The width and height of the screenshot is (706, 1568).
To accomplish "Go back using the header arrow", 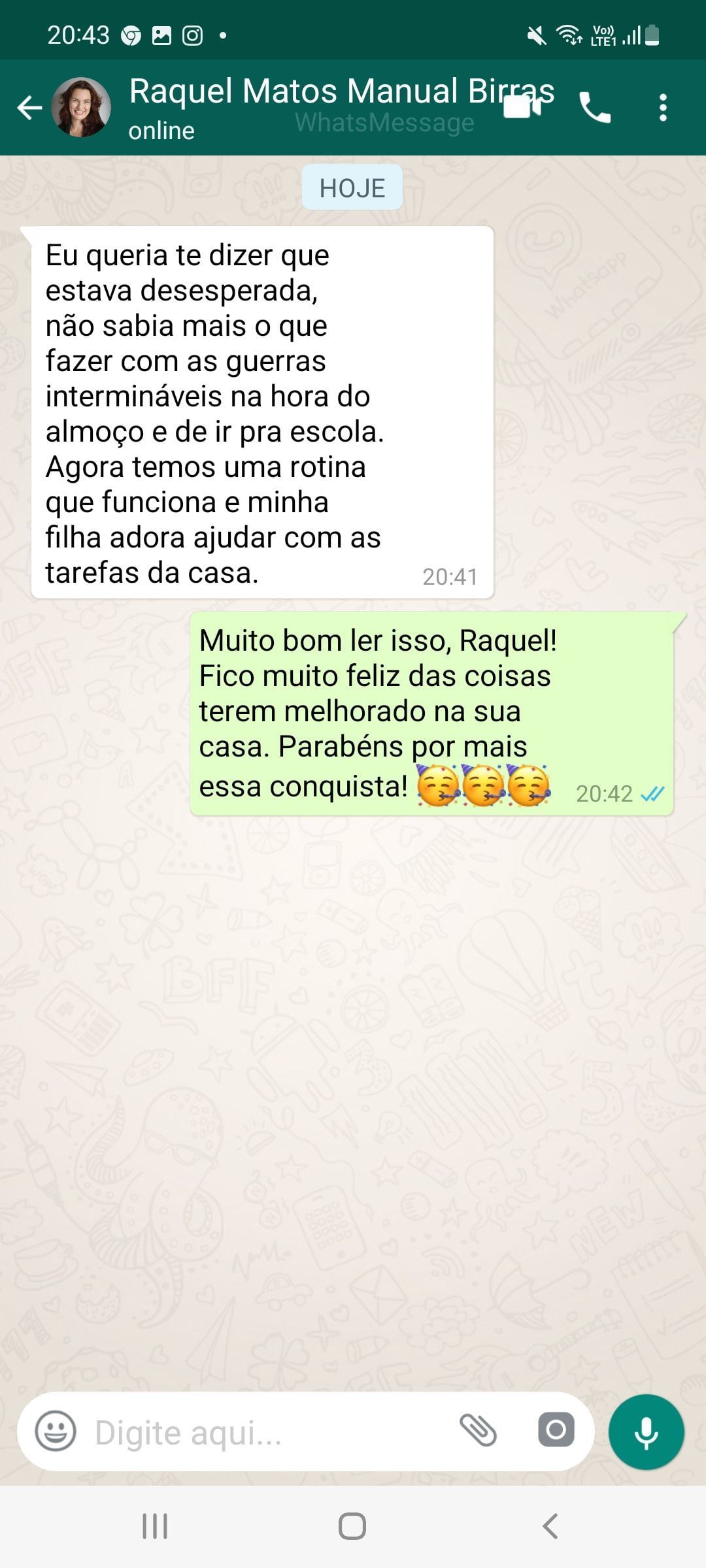I will [29, 108].
